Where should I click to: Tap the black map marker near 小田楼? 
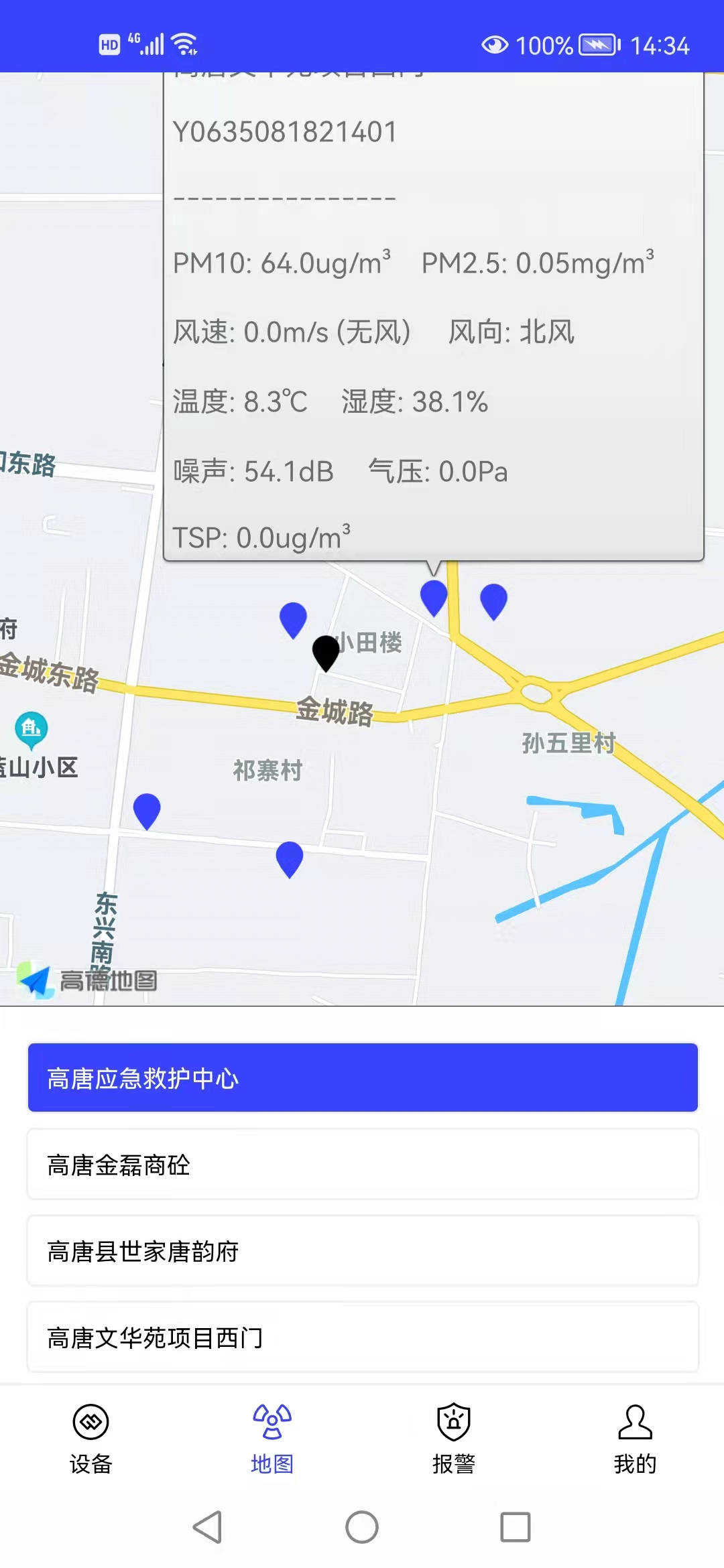pyautogui.click(x=326, y=651)
